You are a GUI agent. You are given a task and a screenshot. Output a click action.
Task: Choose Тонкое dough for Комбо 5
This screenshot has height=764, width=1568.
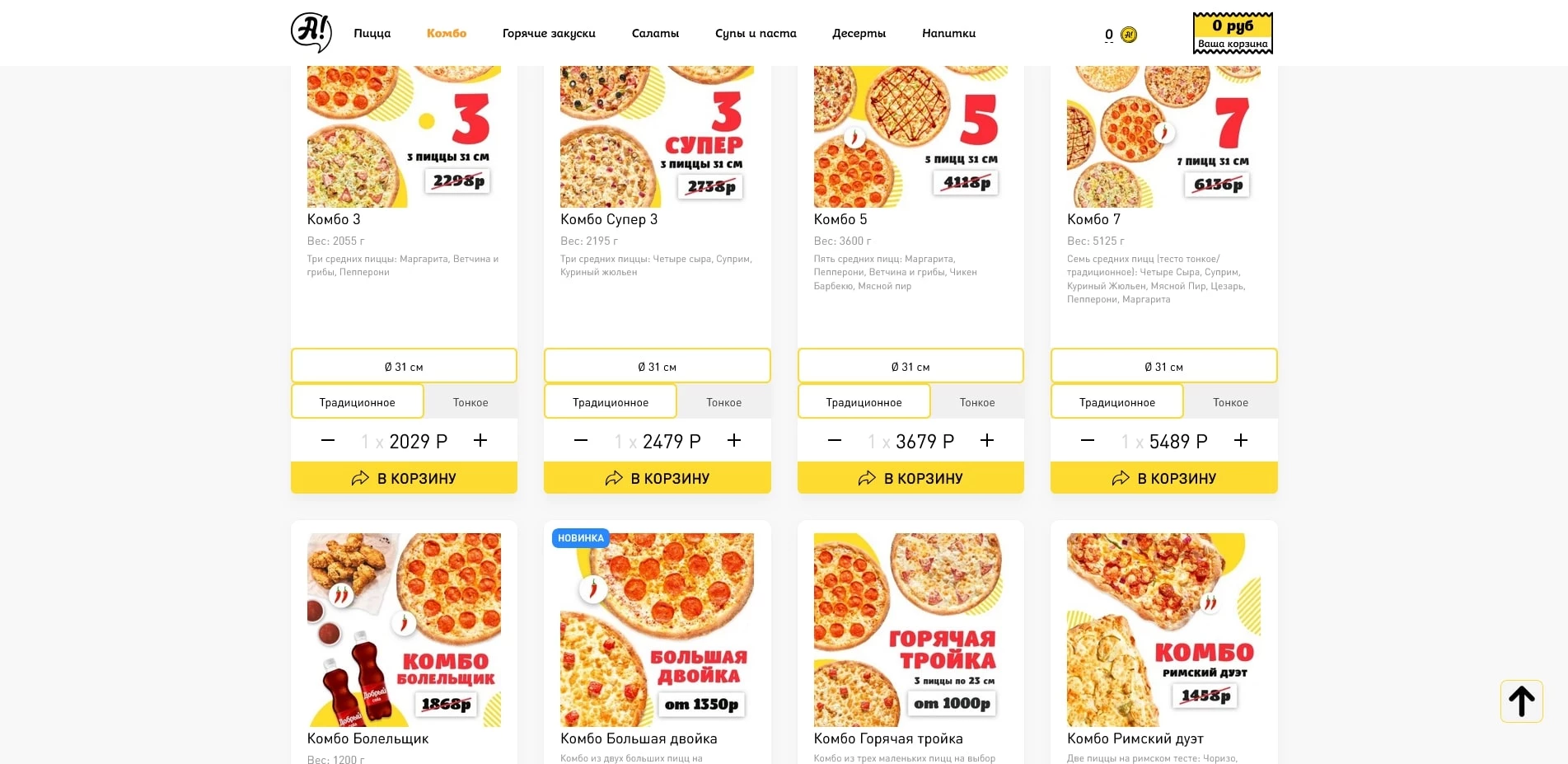click(x=977, y=402)
